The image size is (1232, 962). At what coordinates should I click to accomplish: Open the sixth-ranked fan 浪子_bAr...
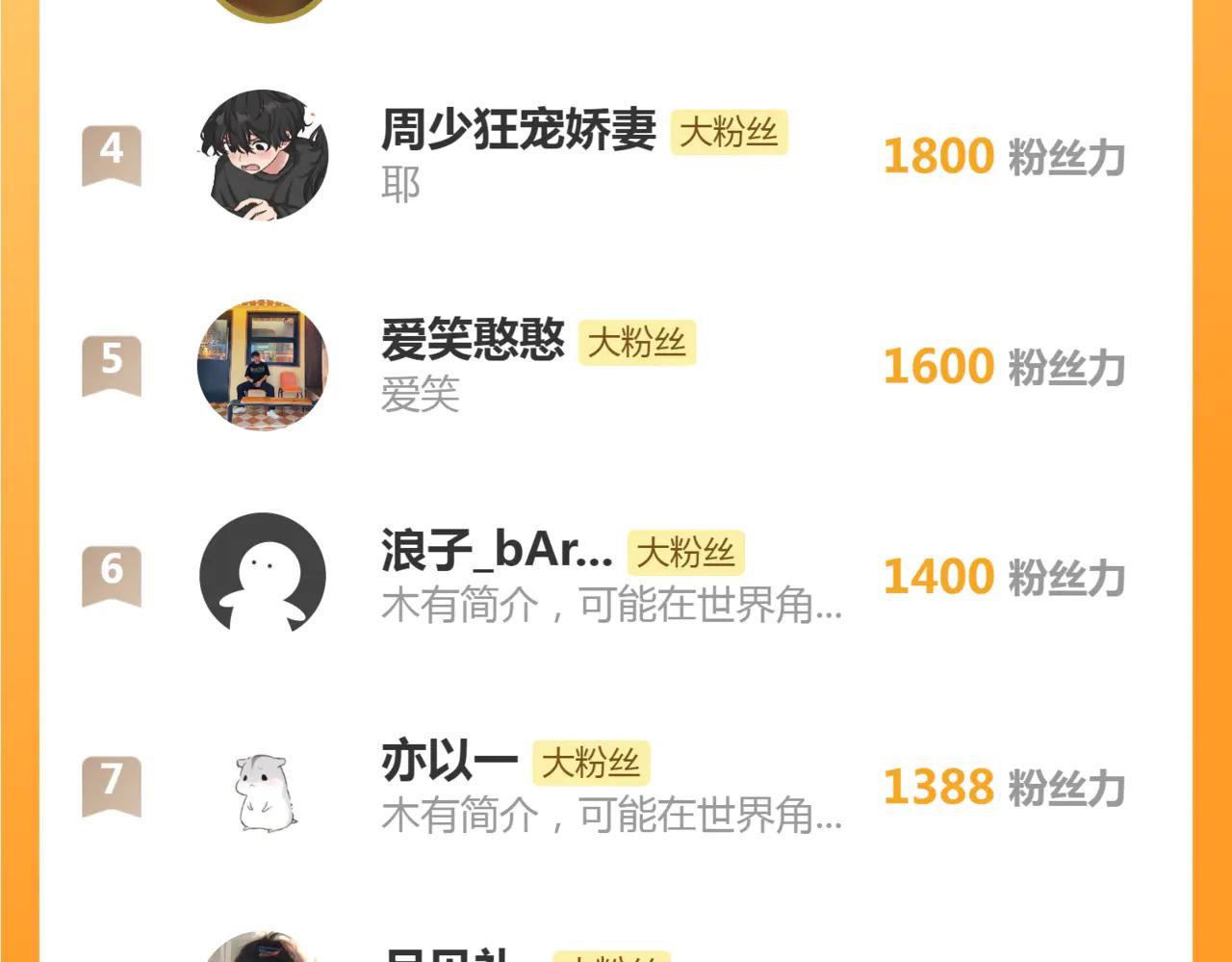pos(496,552)
